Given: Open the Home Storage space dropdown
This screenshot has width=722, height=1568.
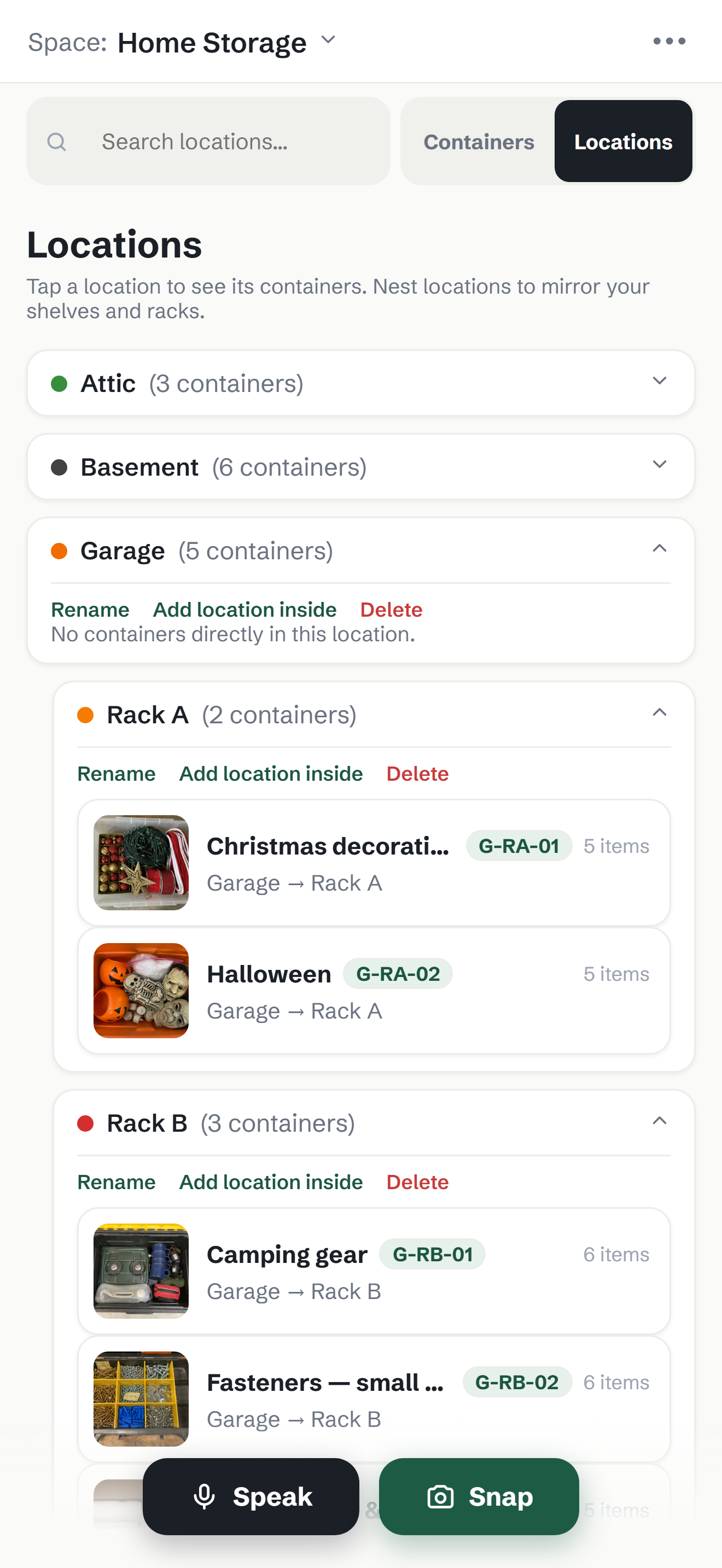Looking at the screenshot, I should [226, 43].
